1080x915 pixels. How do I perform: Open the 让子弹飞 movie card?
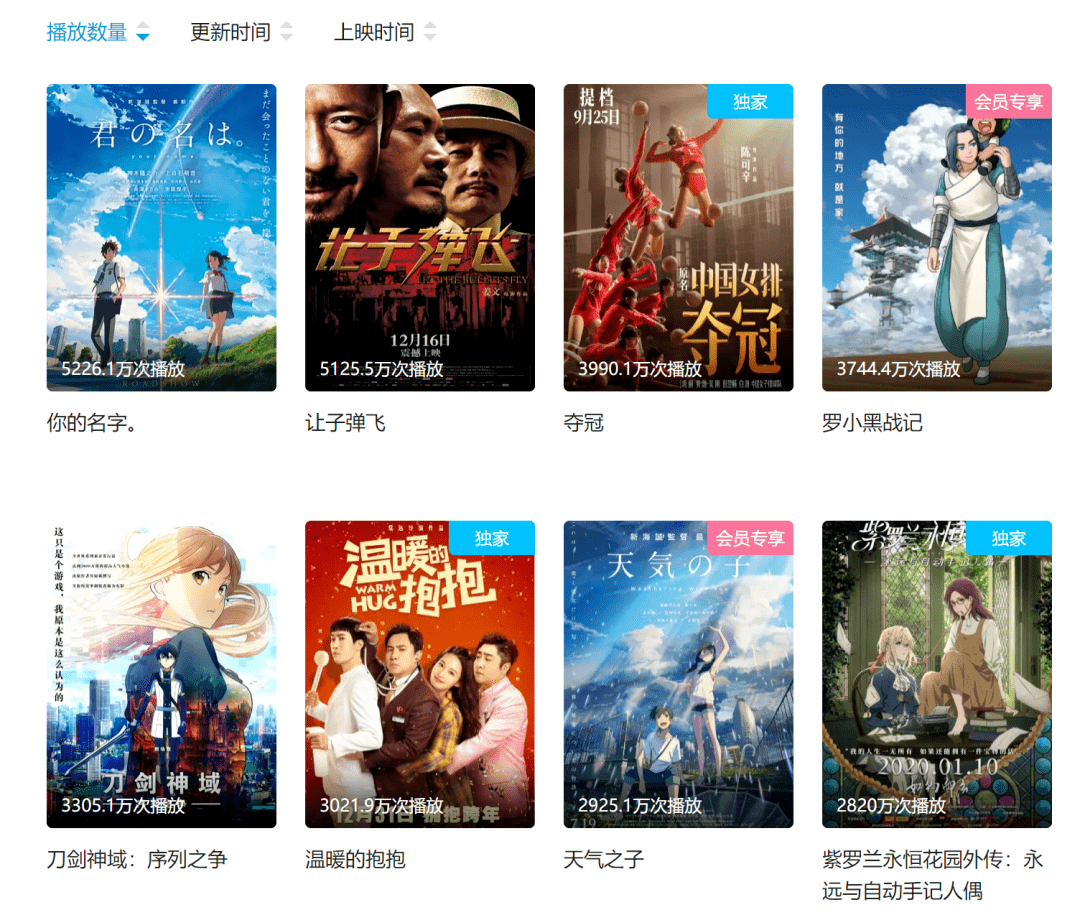pos(419,237)
